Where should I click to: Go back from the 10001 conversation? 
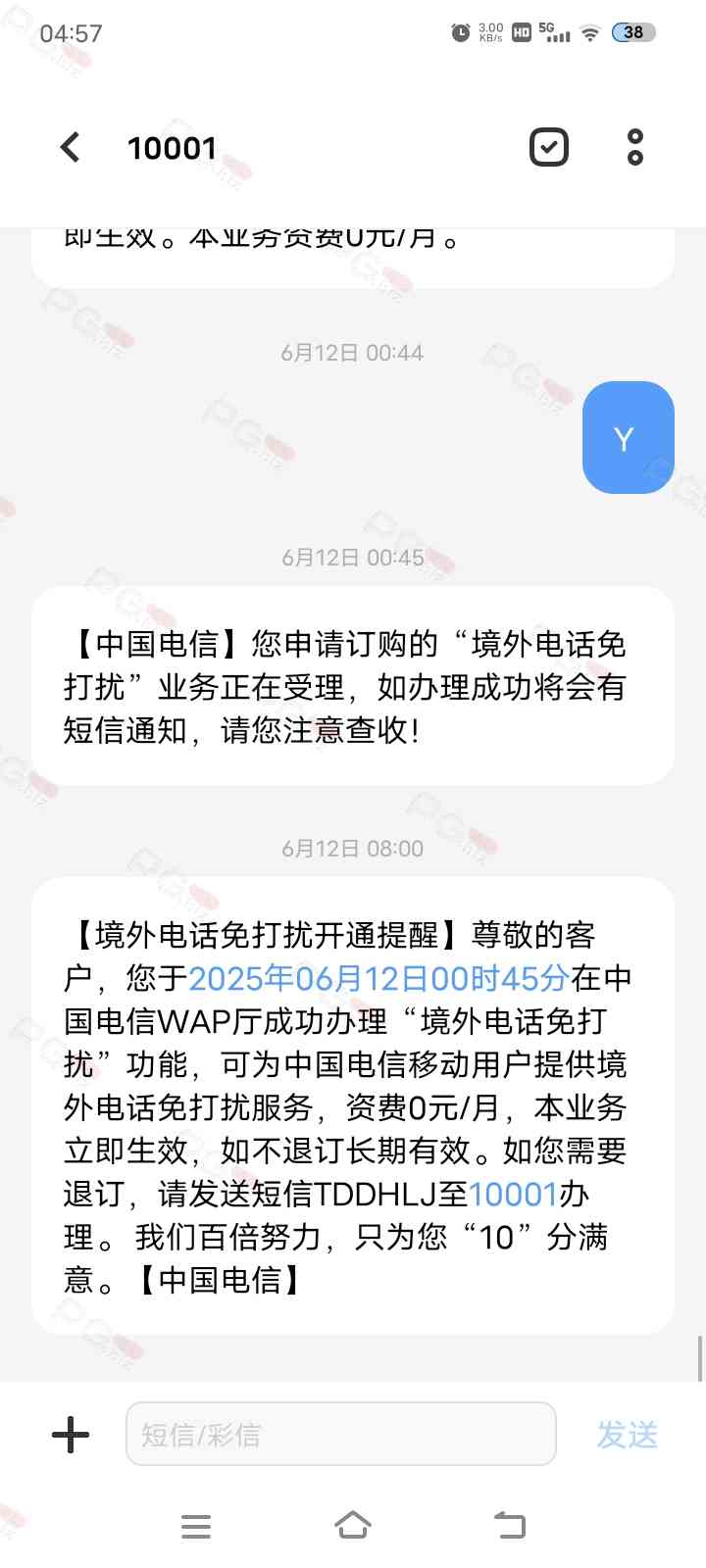tap(70, 148)
